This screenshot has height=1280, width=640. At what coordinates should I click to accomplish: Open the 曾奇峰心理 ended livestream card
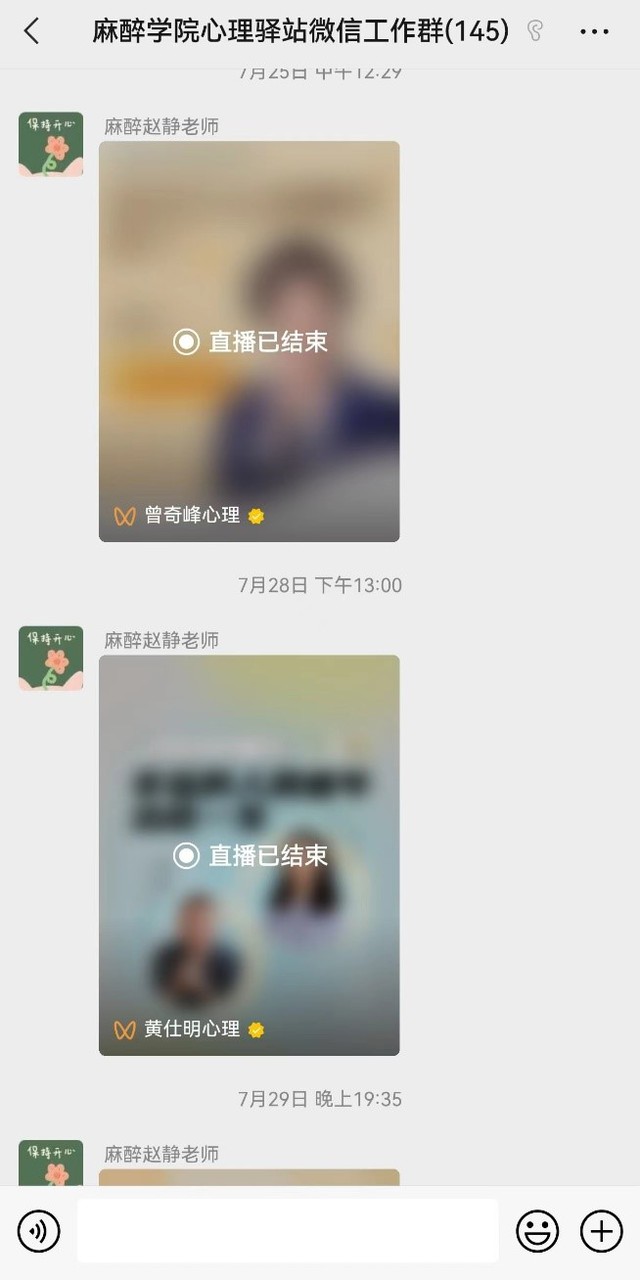249,341
